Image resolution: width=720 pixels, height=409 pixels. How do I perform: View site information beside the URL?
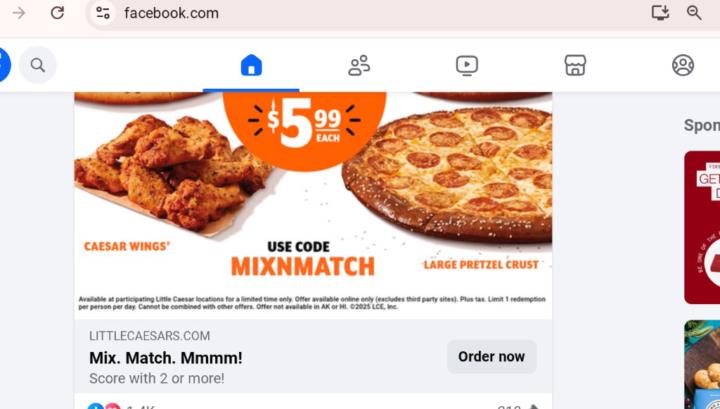pos(101,13)
